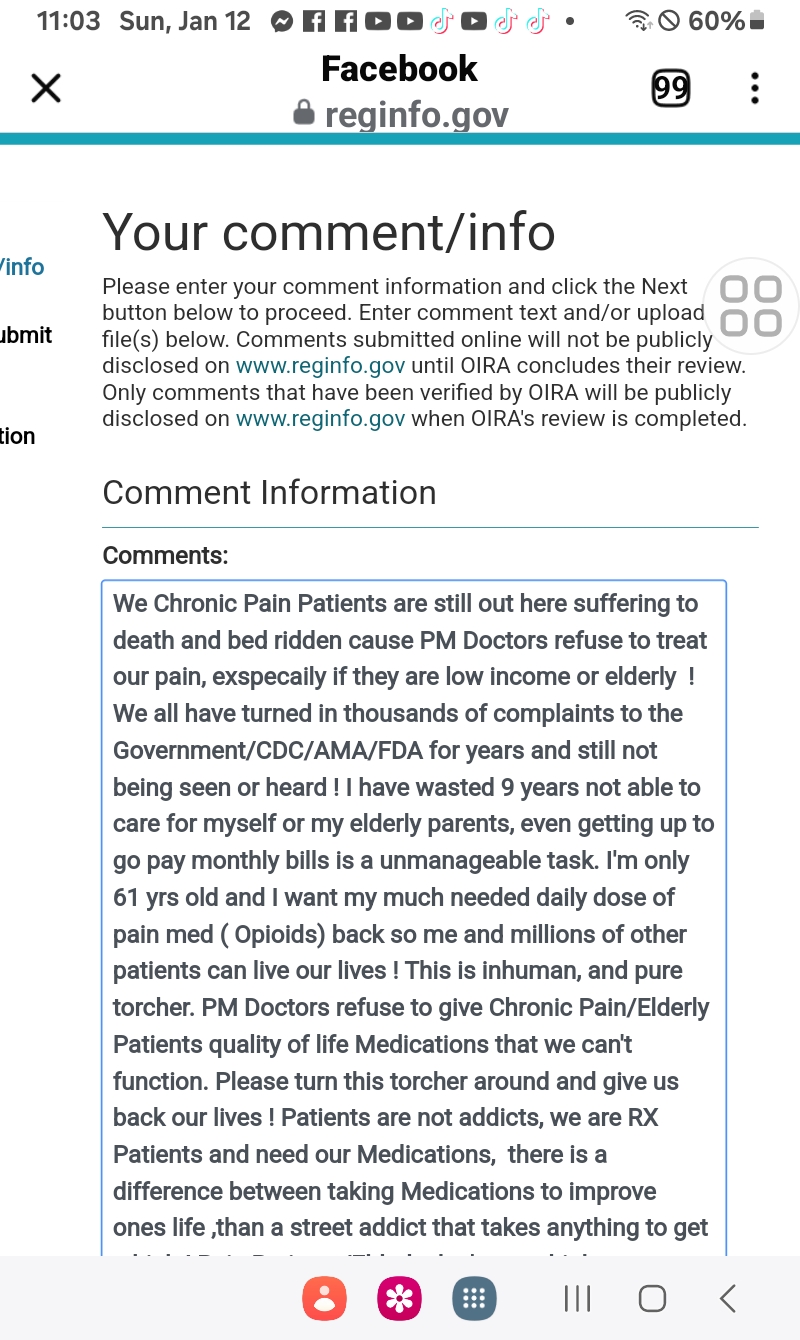Image resolution: width=800 pixels, height=1340 pixels.
Task: Go to the home screen
Action: coord(652,1299)
